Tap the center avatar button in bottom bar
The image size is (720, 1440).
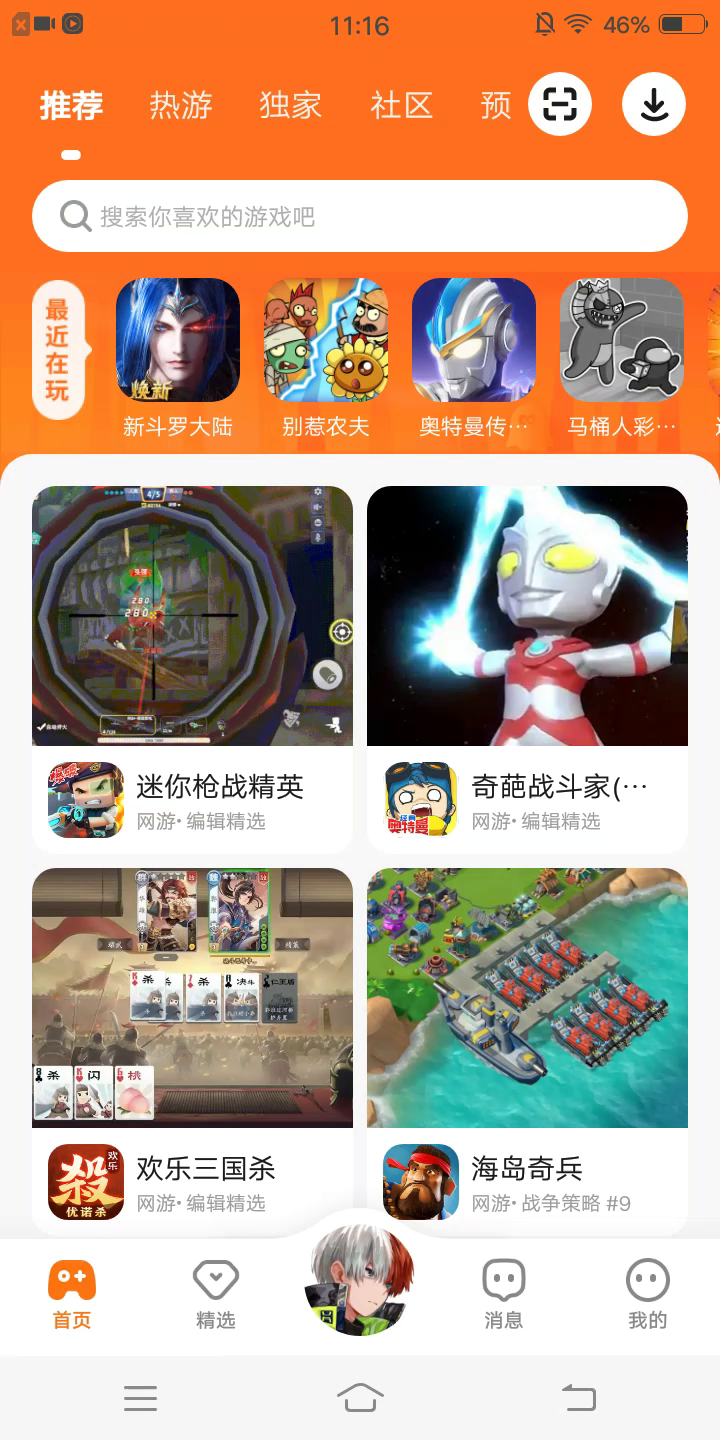point(360,1282)
